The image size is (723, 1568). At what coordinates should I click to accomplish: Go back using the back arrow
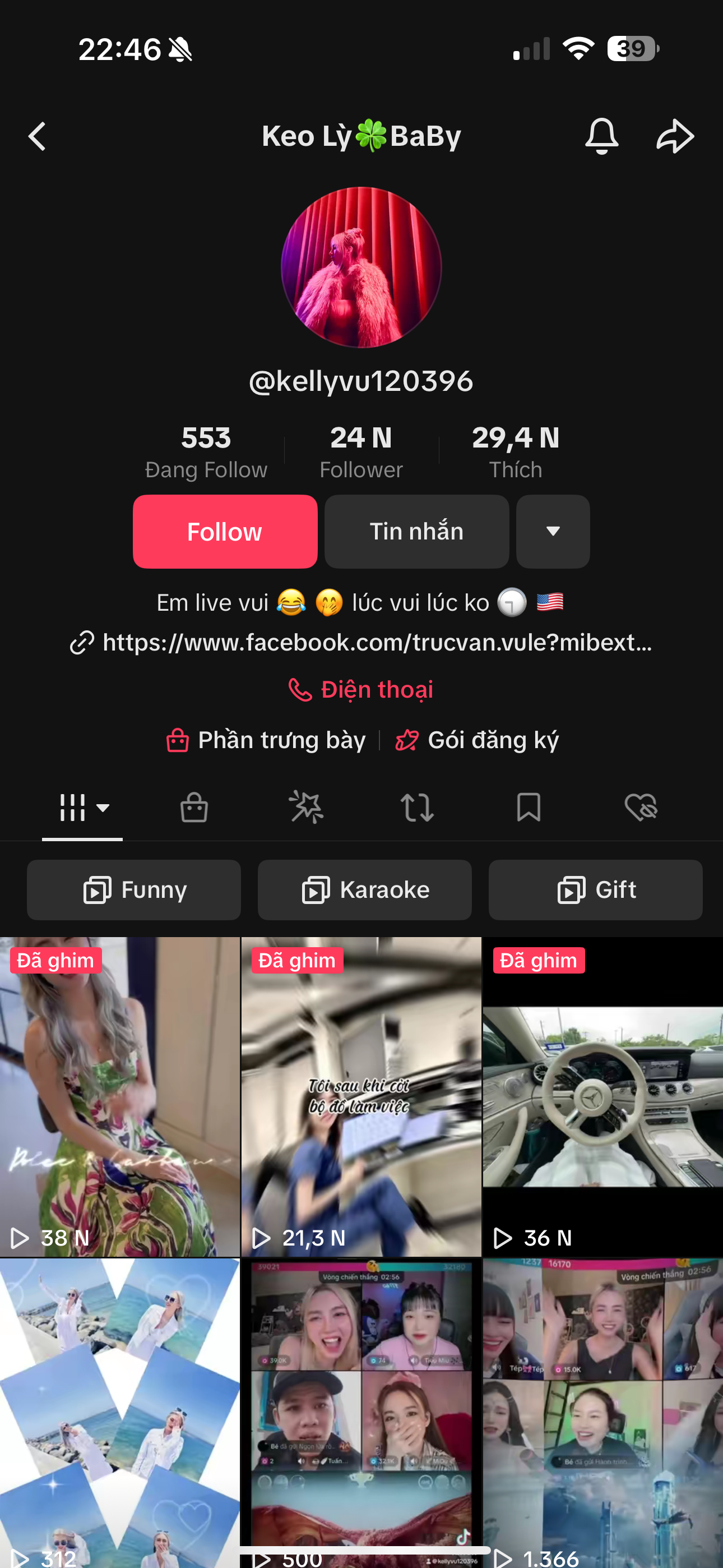38,136
